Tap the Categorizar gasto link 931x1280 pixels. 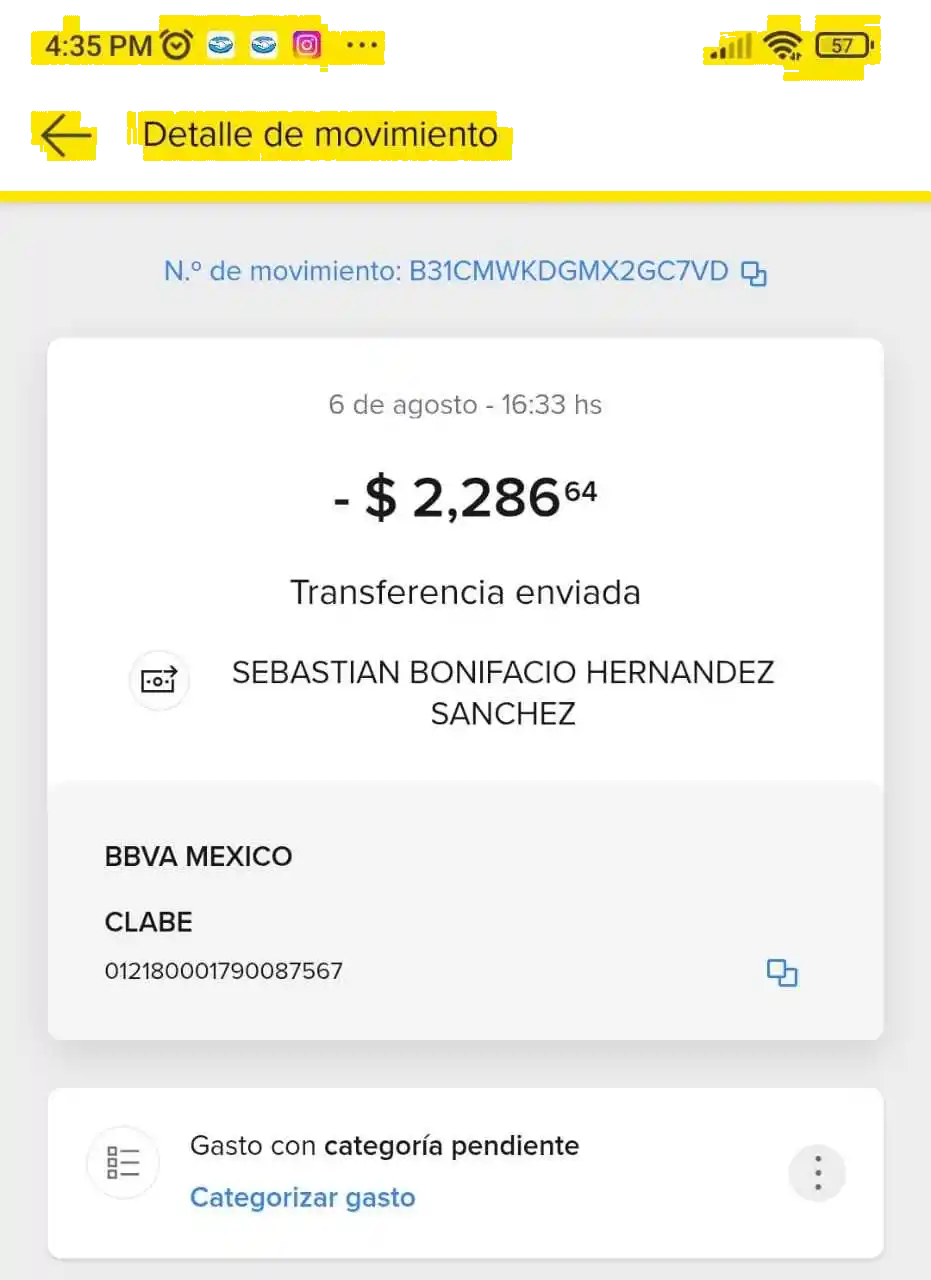[x=302, y=1197]
